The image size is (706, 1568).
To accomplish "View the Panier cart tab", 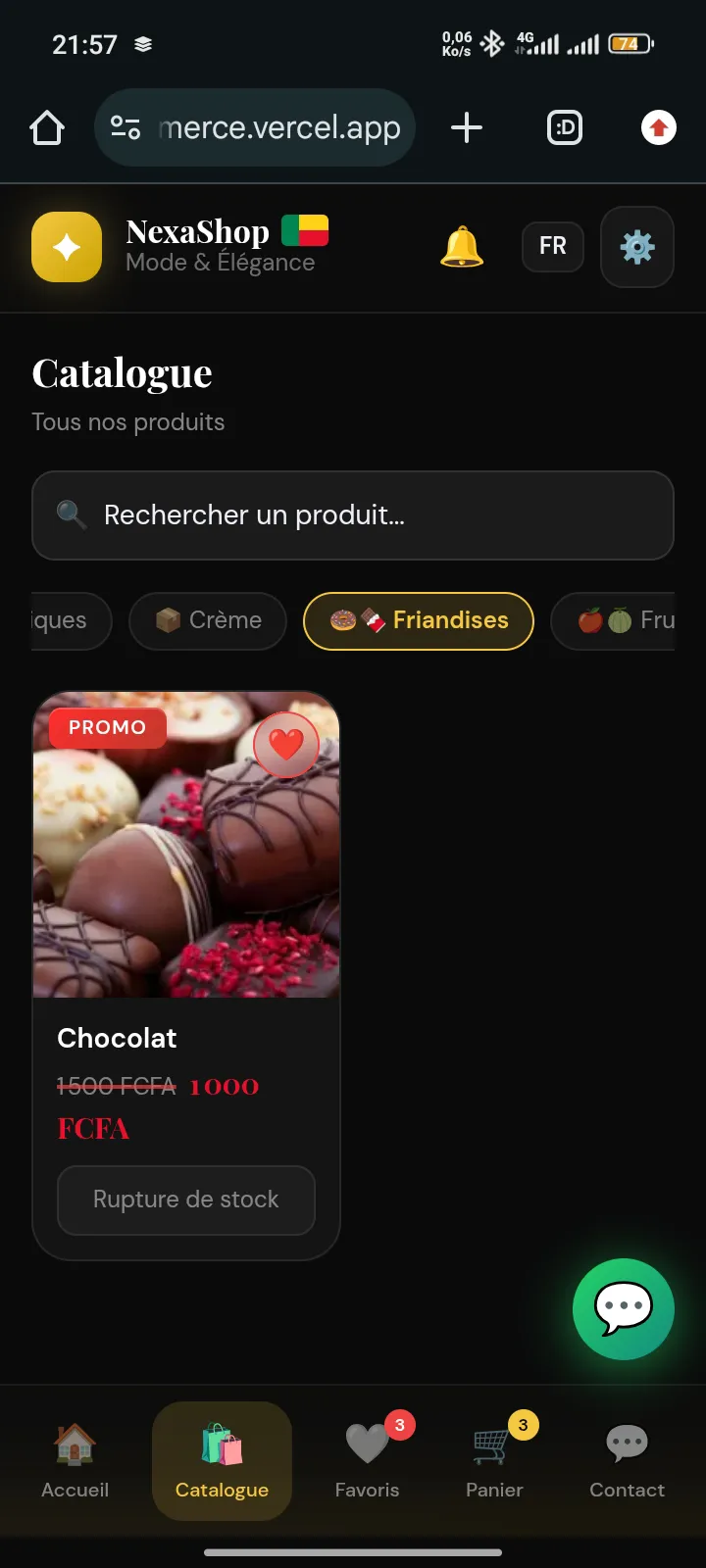I will click(x=494, y=1460).
